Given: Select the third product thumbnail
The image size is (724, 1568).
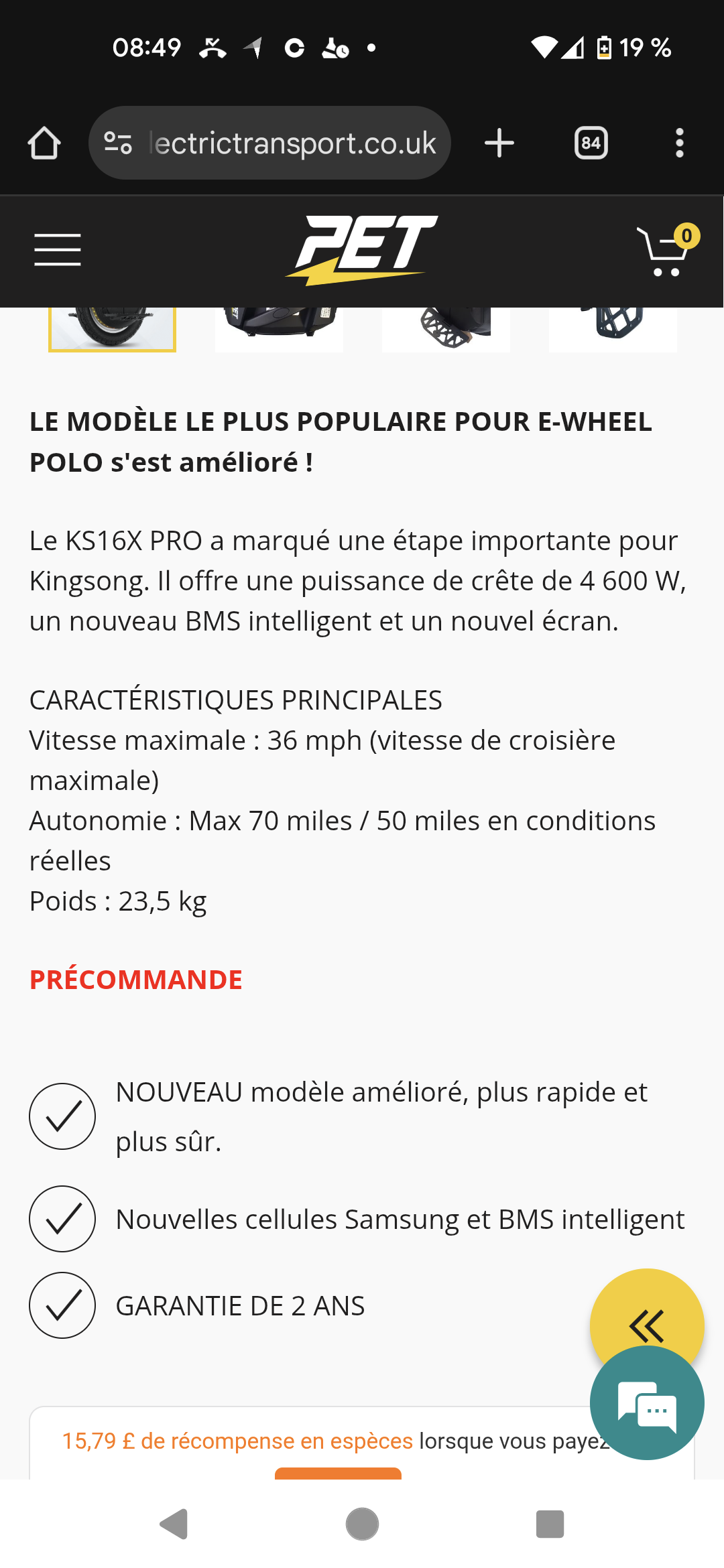Looking at the screenshot, I should click(446, 329).
